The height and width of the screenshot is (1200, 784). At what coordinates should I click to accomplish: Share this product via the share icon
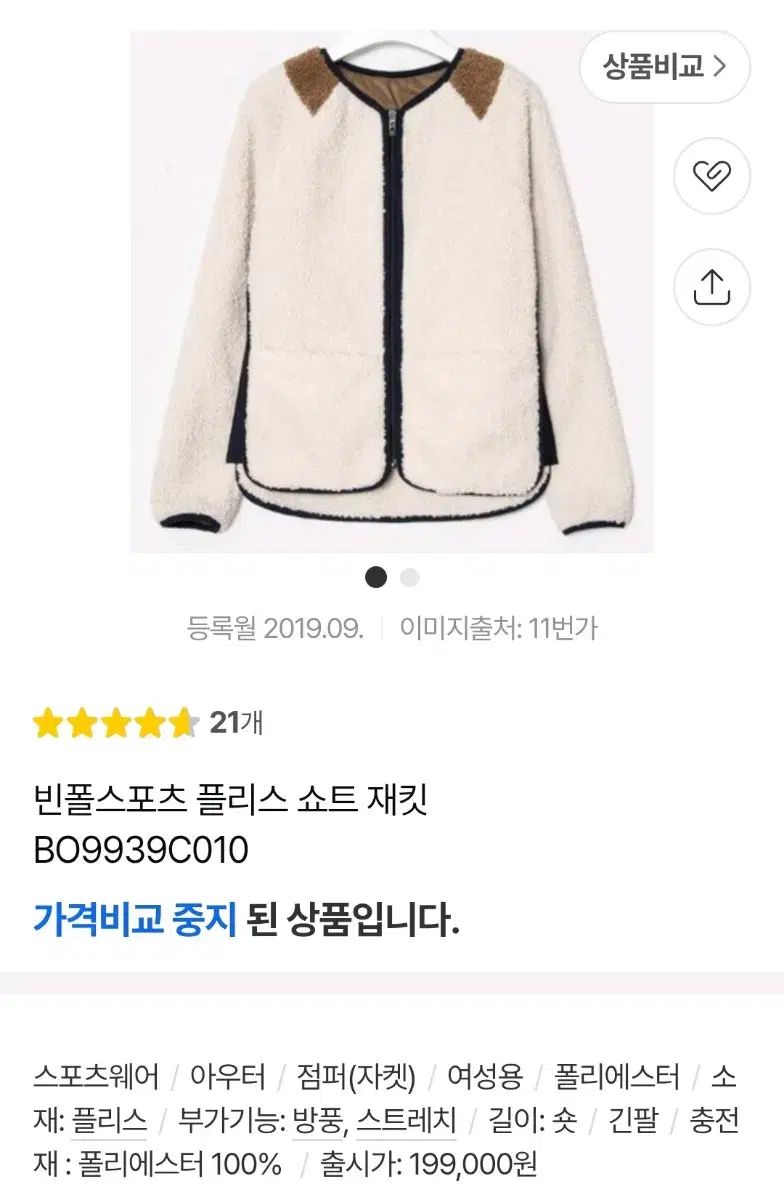(x=712, y=287)
